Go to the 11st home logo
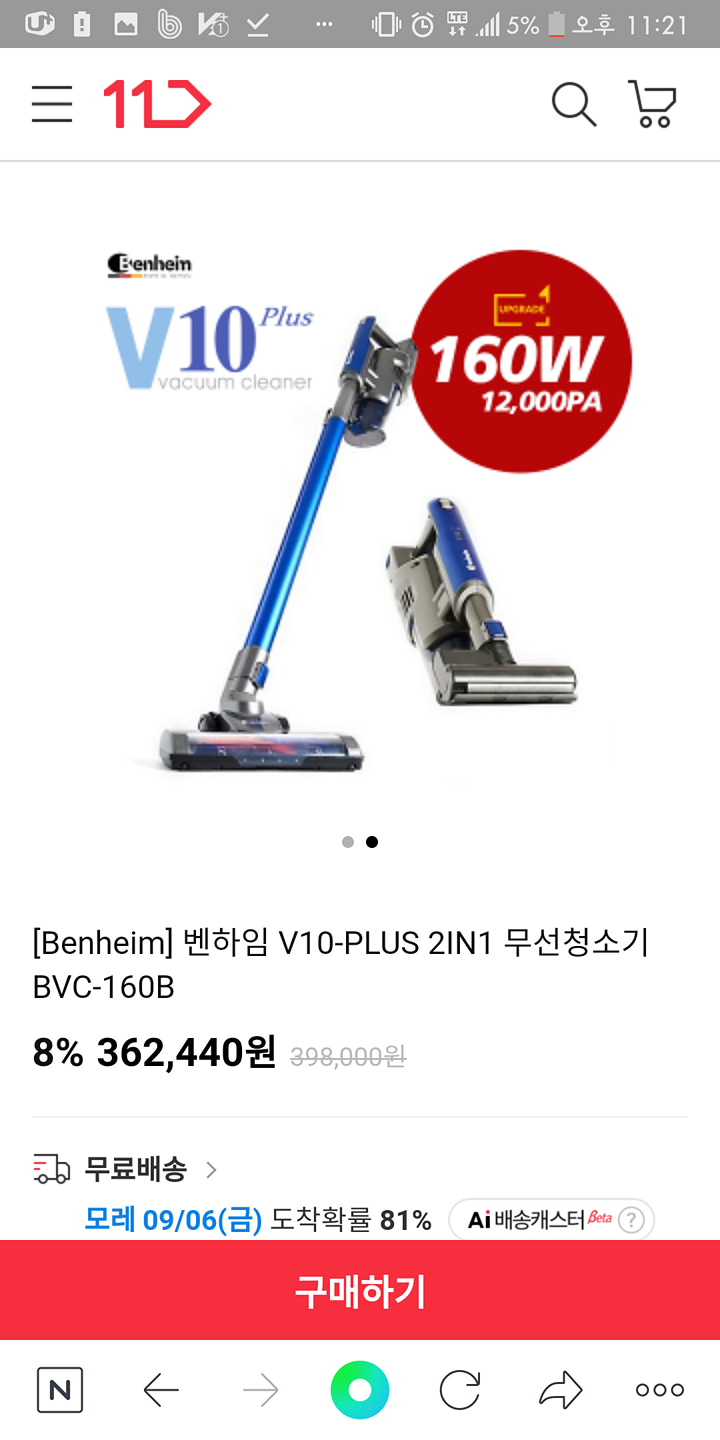 (x=157, y=104)
